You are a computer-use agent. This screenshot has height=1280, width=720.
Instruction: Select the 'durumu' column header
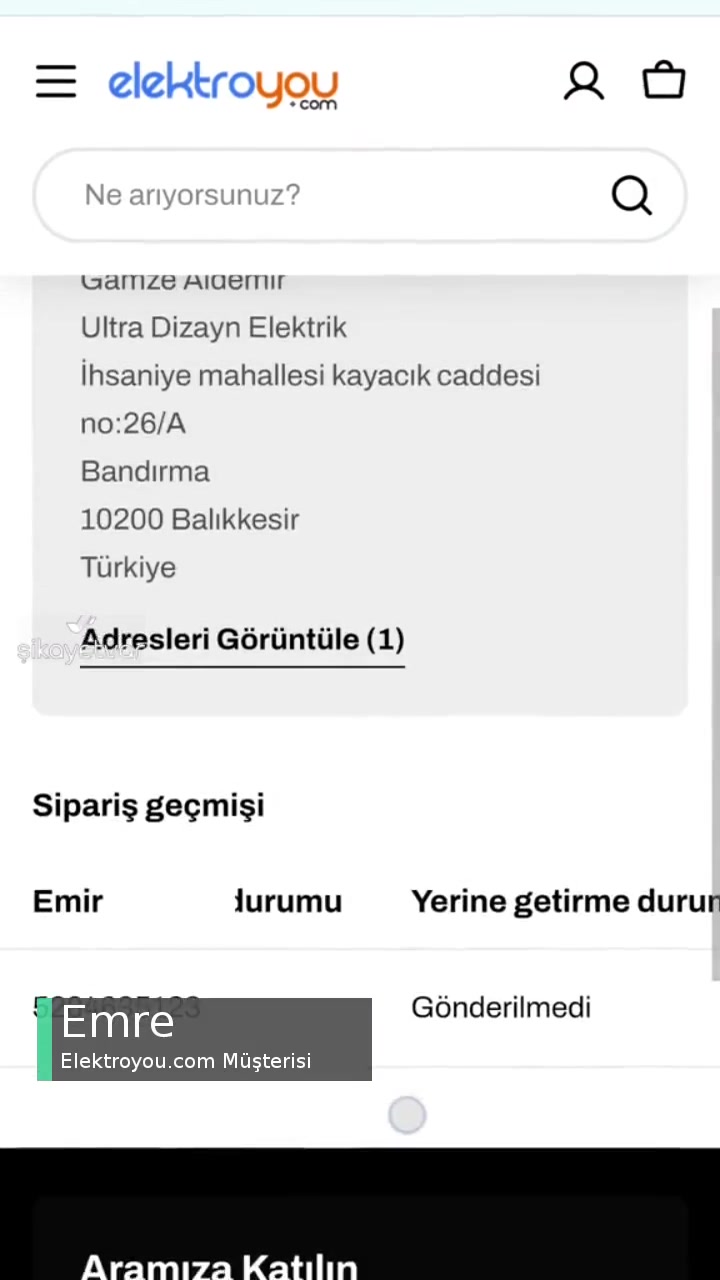pos(288,901)
